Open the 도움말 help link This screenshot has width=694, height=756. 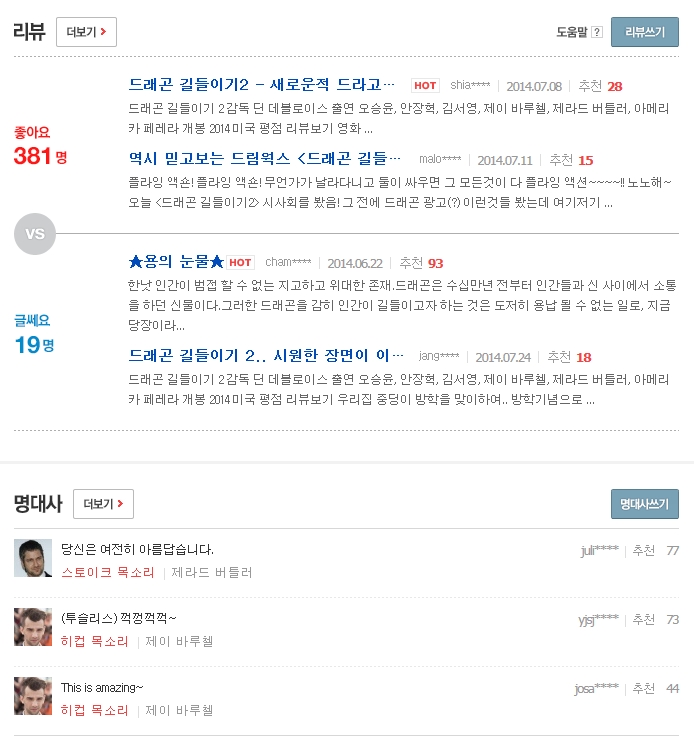[579, 32]
